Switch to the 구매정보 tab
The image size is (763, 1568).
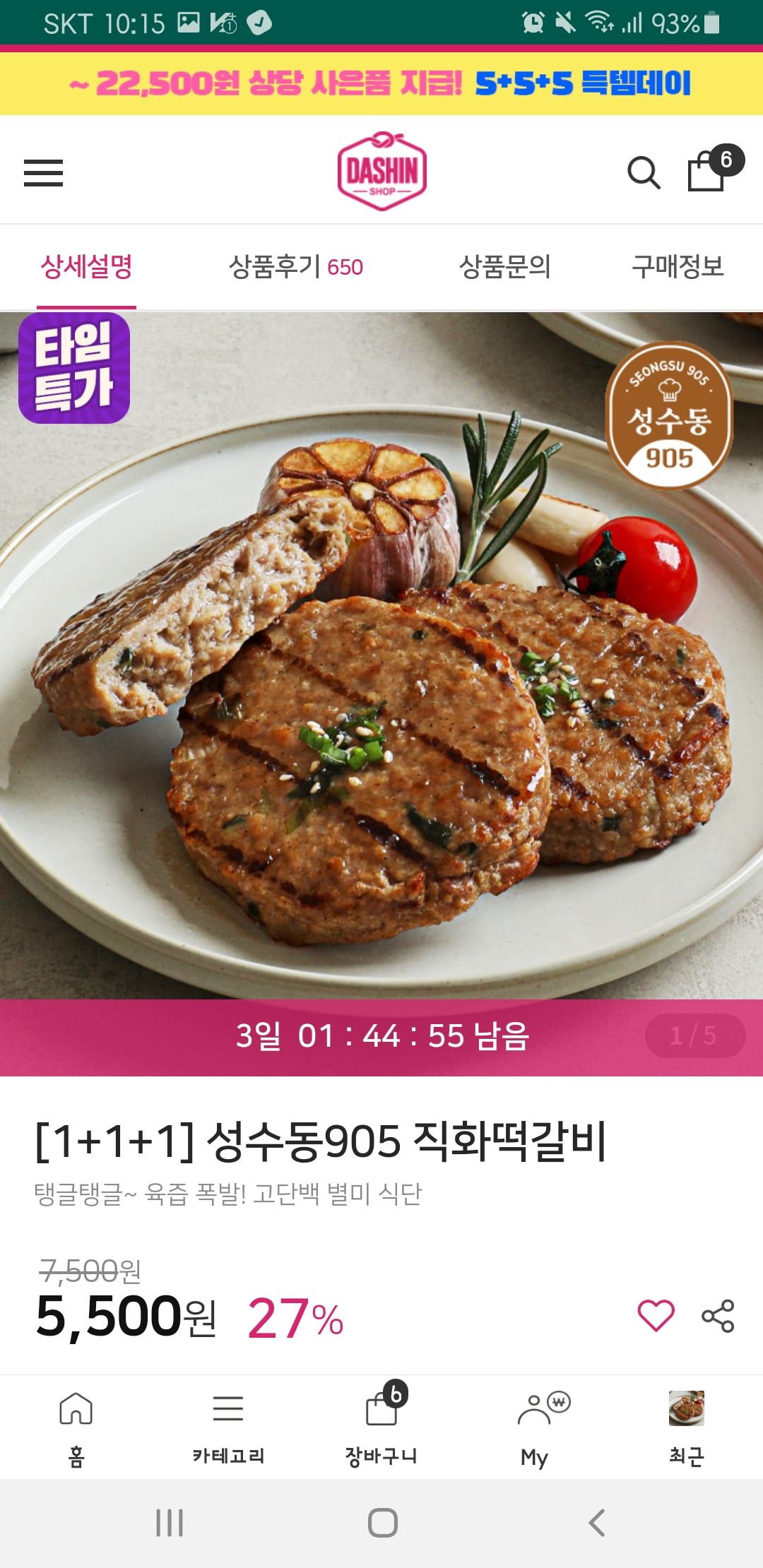[x=678, y=267]
